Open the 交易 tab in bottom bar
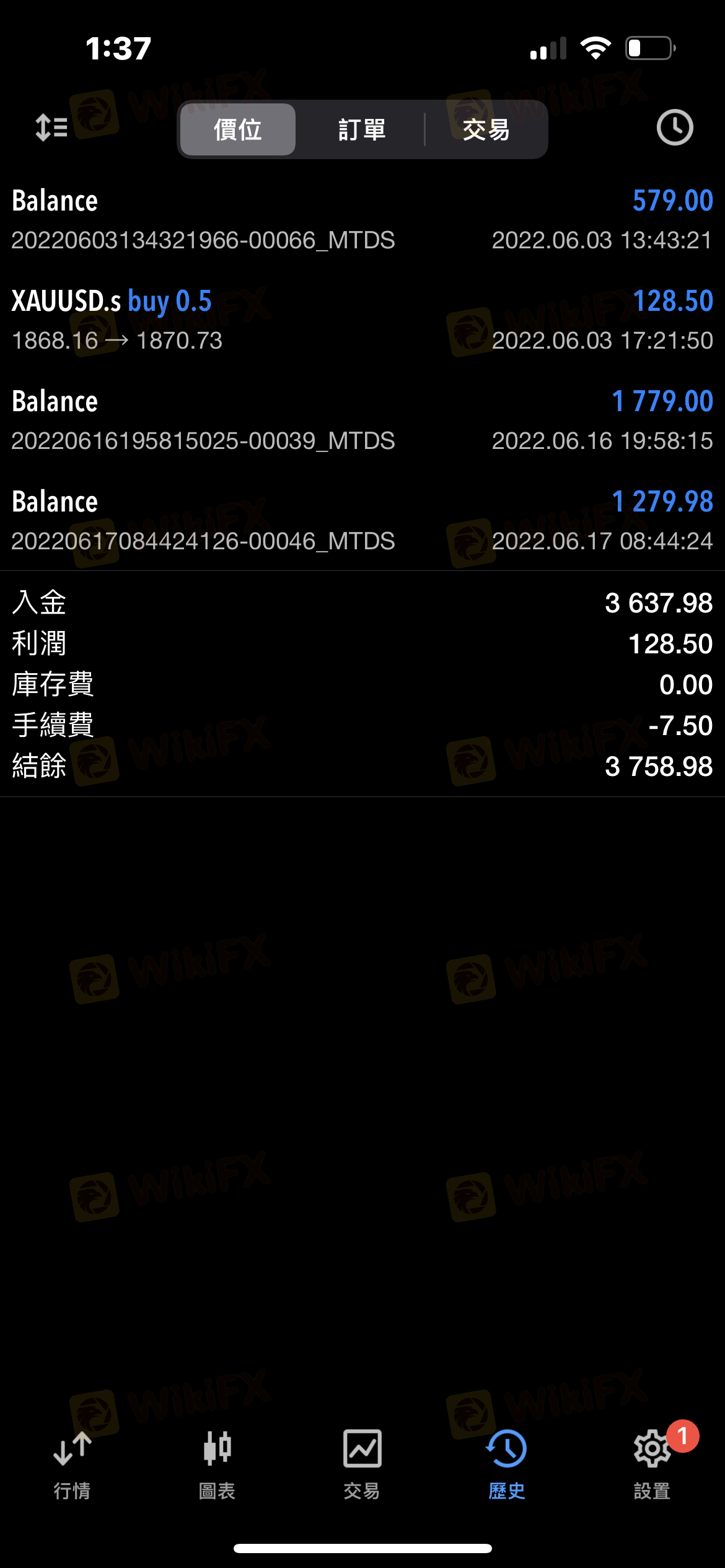Image resolution: width=725 pixels, height=1568 pixels. (362, 1464)
